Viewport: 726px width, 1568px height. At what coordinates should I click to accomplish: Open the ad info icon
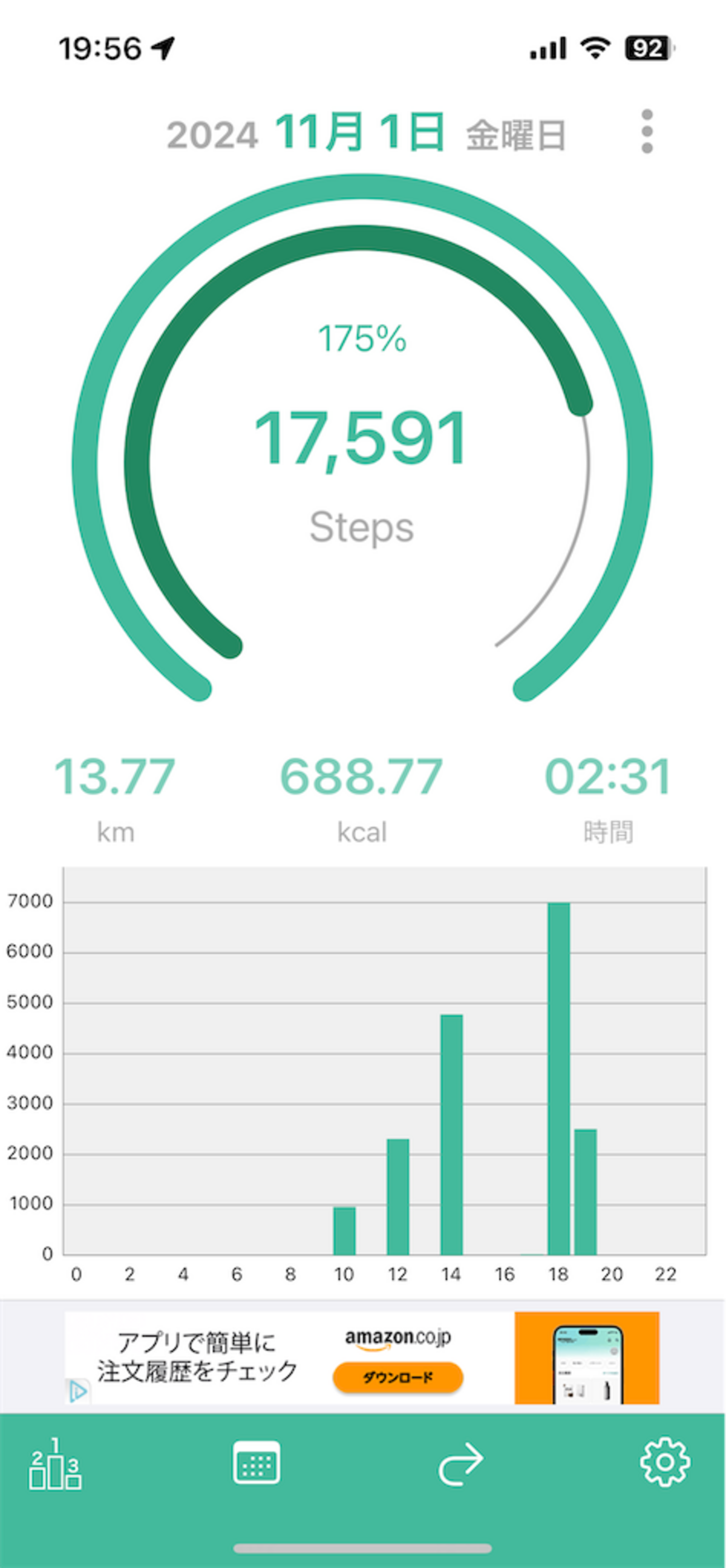(78, 1391)
